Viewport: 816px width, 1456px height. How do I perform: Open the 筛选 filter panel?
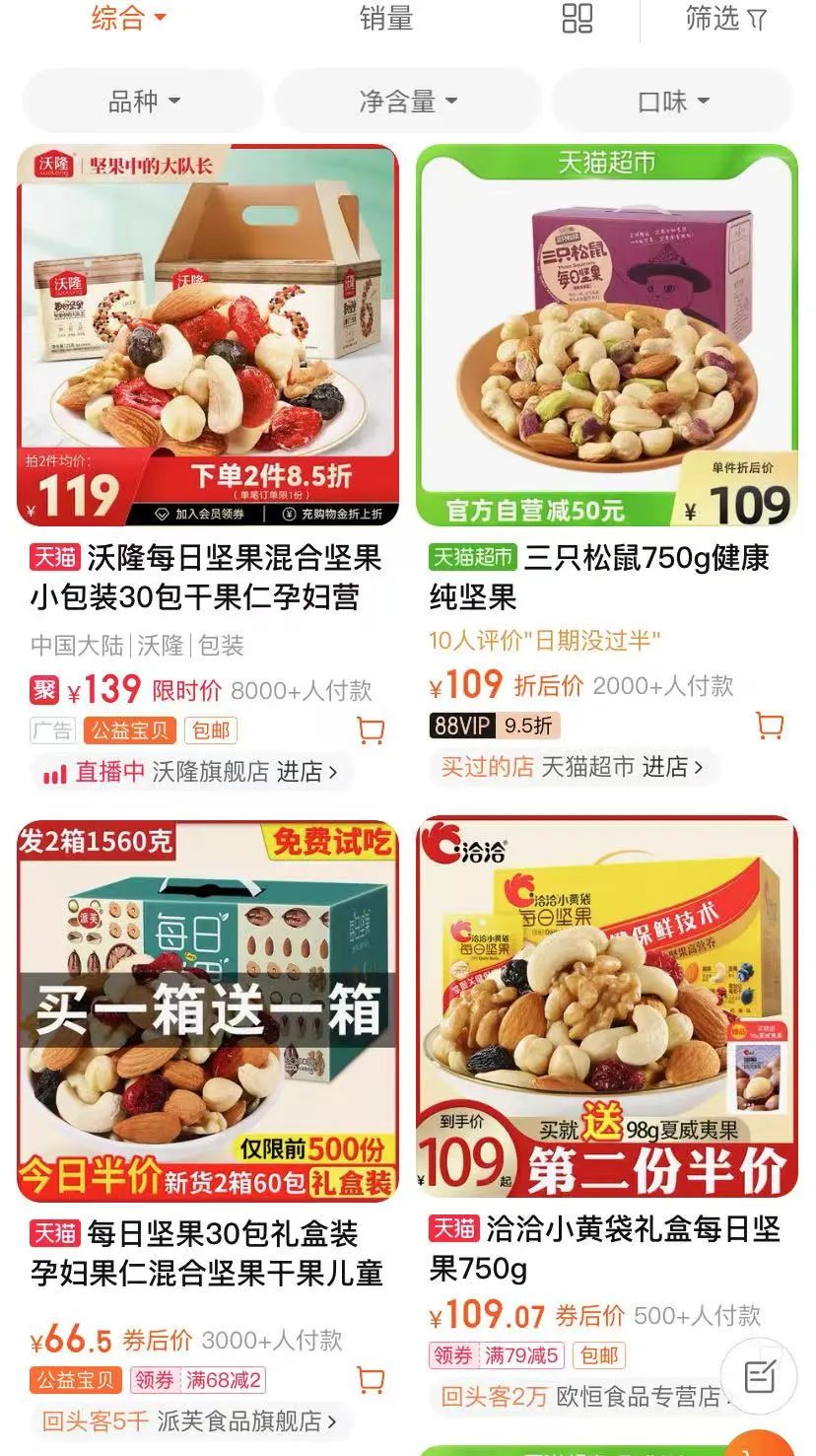click(725, 18)
